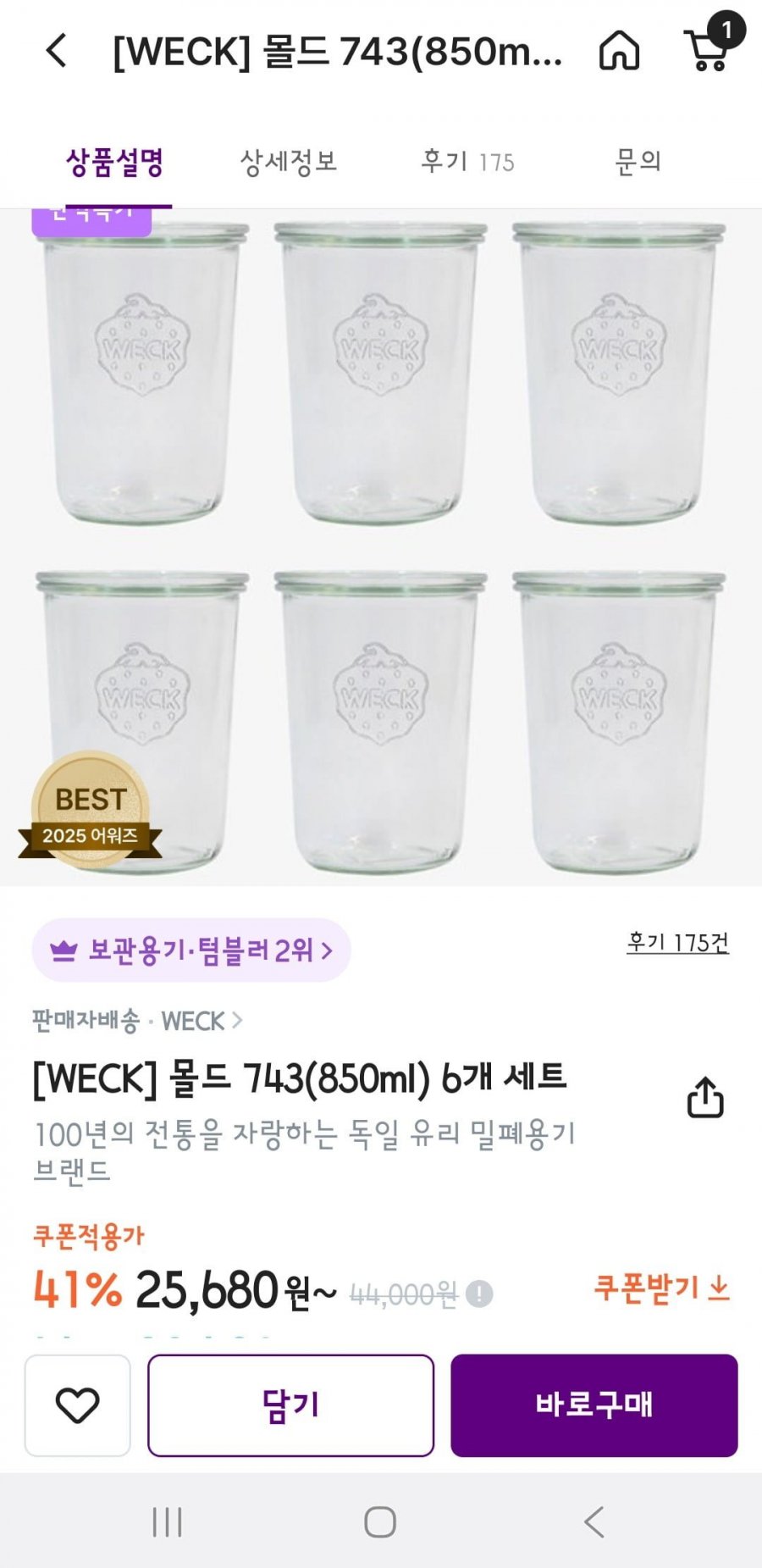
Task: Open recent apps from the navigation bar
Action: coord(167,1522)
